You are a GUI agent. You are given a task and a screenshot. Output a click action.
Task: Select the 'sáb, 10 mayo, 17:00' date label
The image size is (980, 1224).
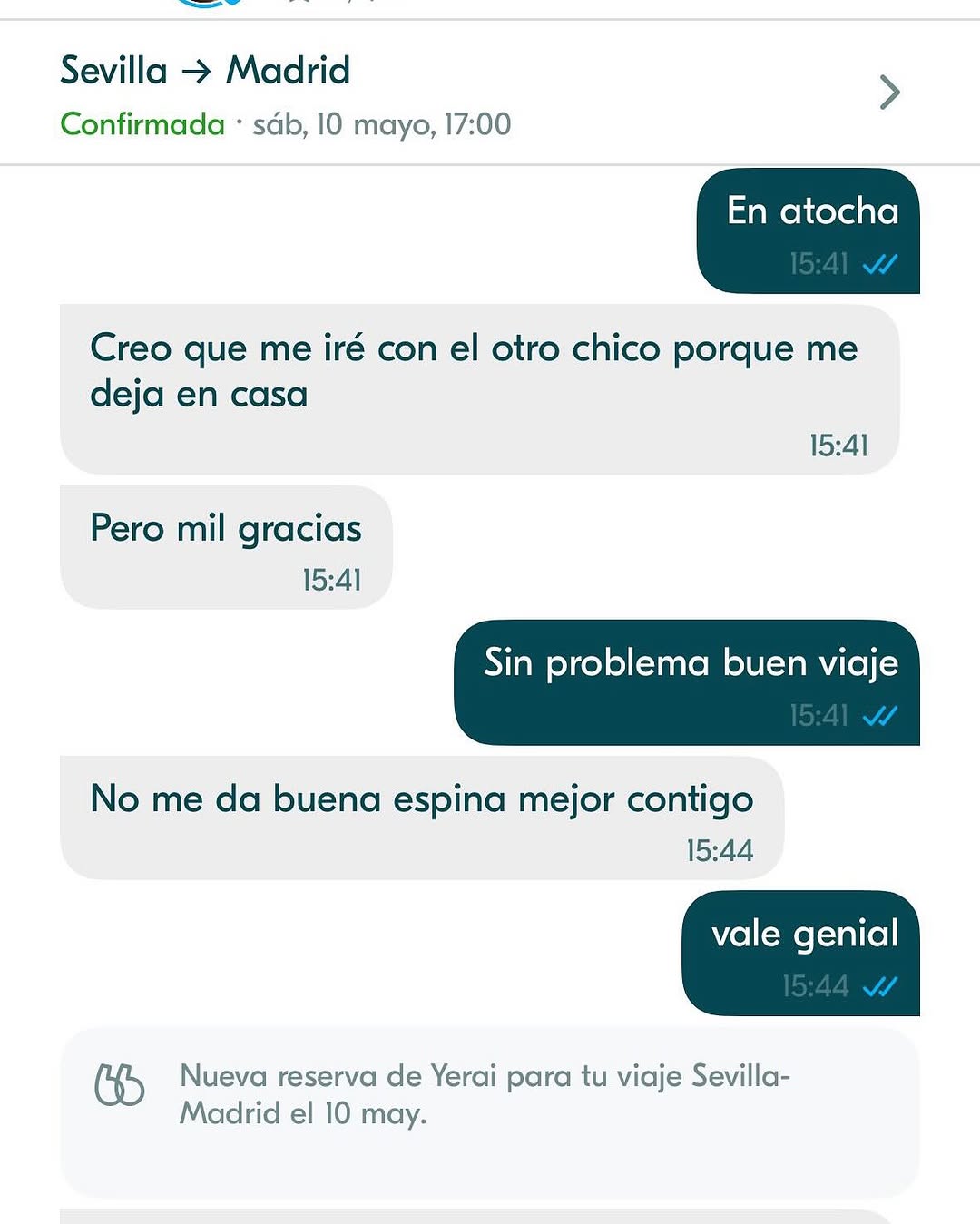382,124
